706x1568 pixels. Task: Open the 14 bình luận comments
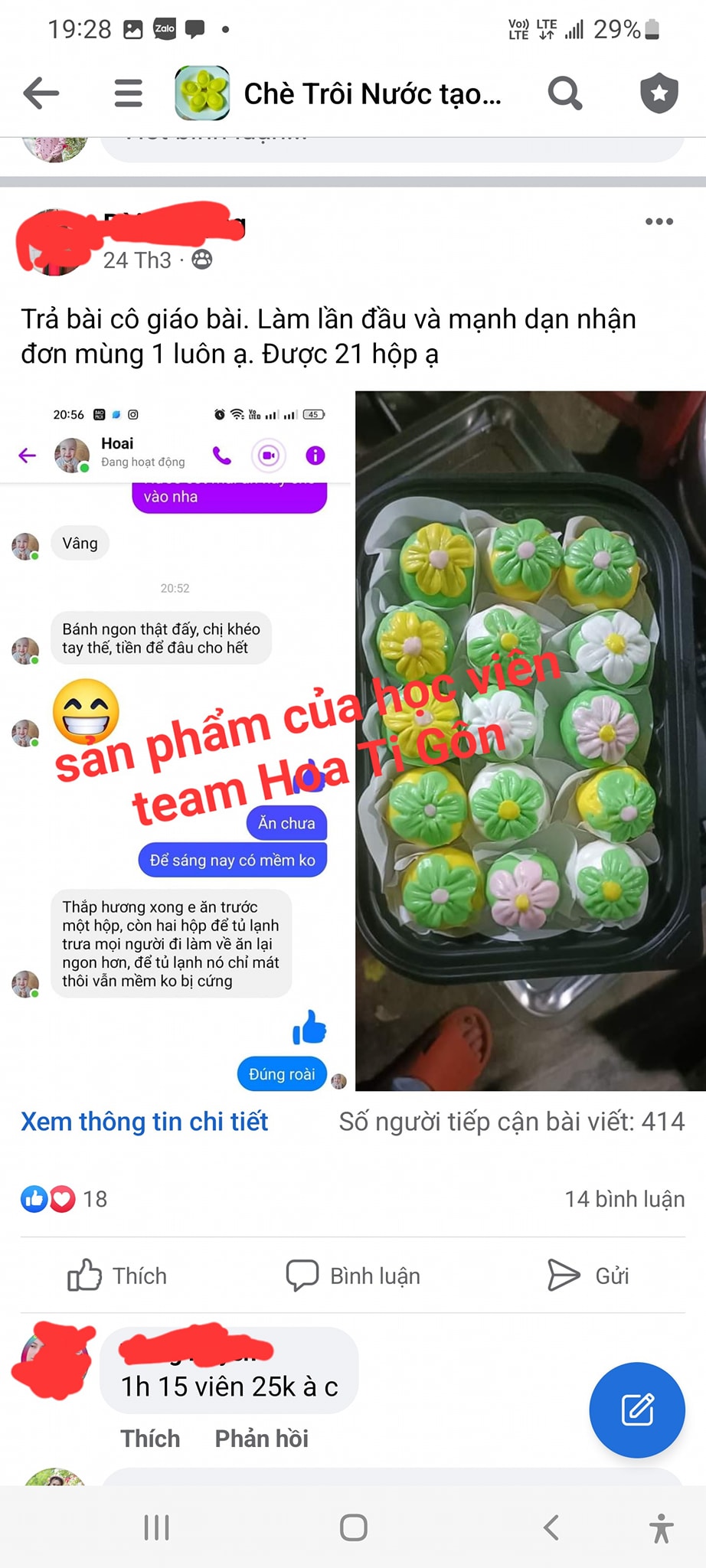624,1199
